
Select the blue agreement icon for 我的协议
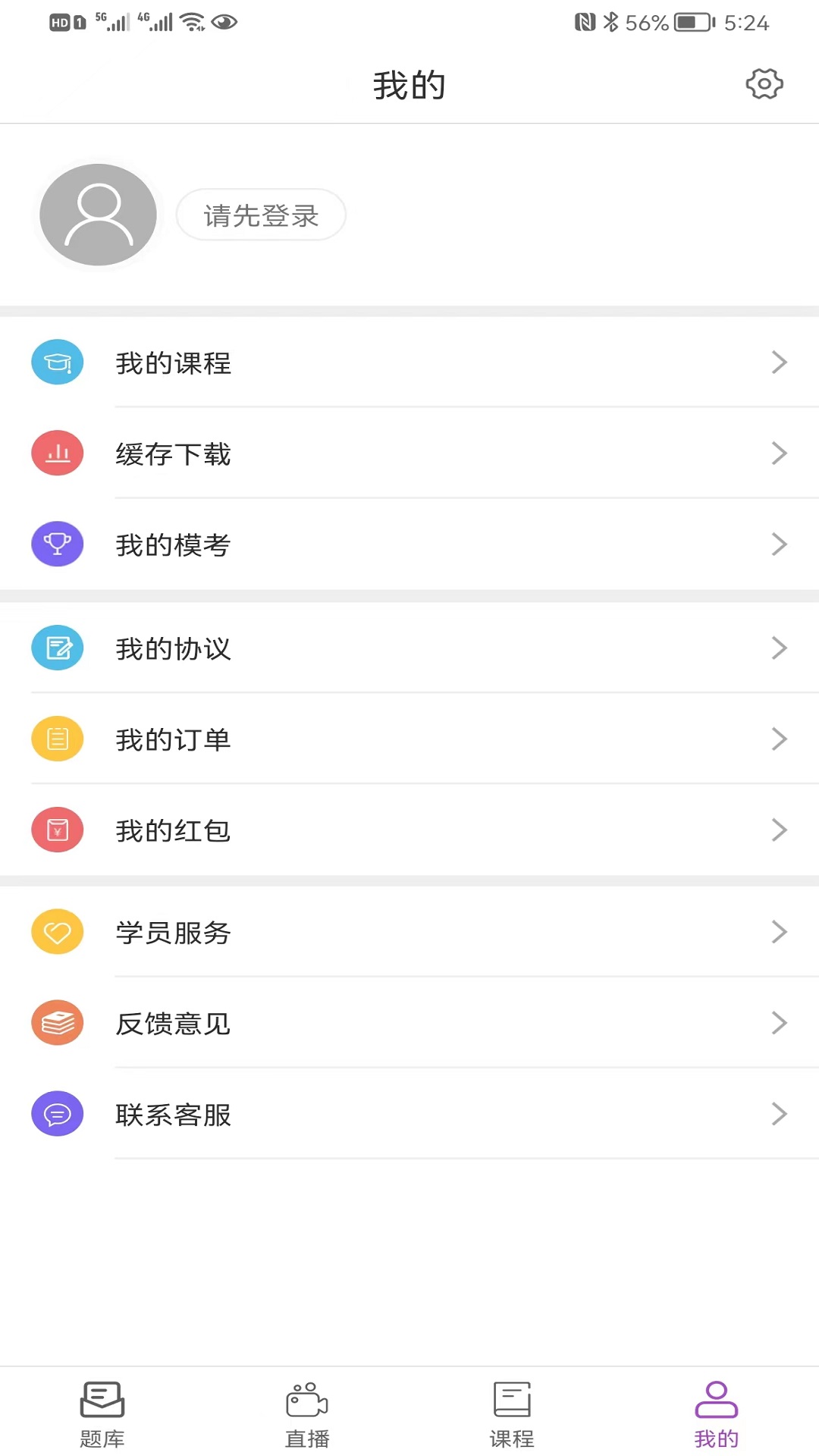(x=57, y=648)
